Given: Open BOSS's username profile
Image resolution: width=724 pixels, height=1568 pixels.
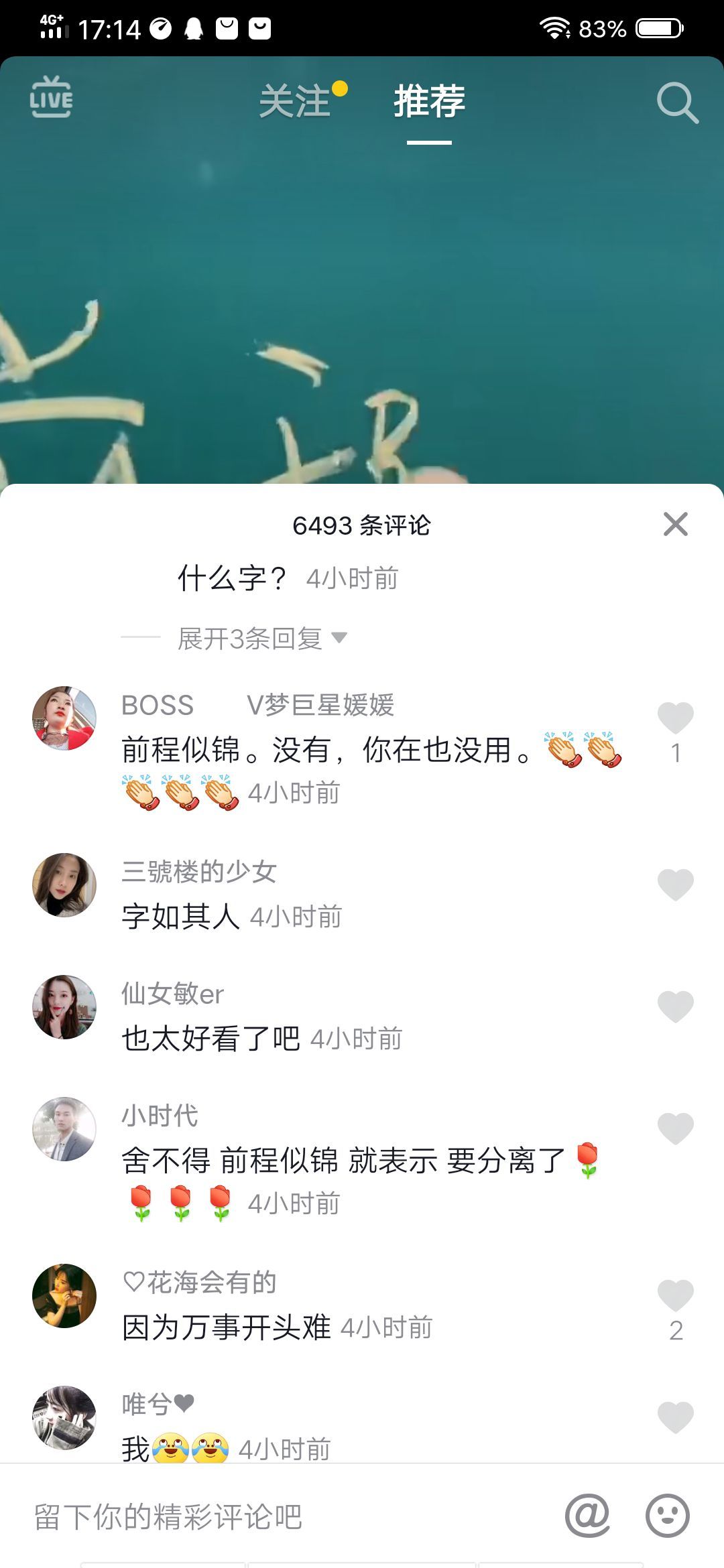Looking at the screenshot, I should point(158,706).
